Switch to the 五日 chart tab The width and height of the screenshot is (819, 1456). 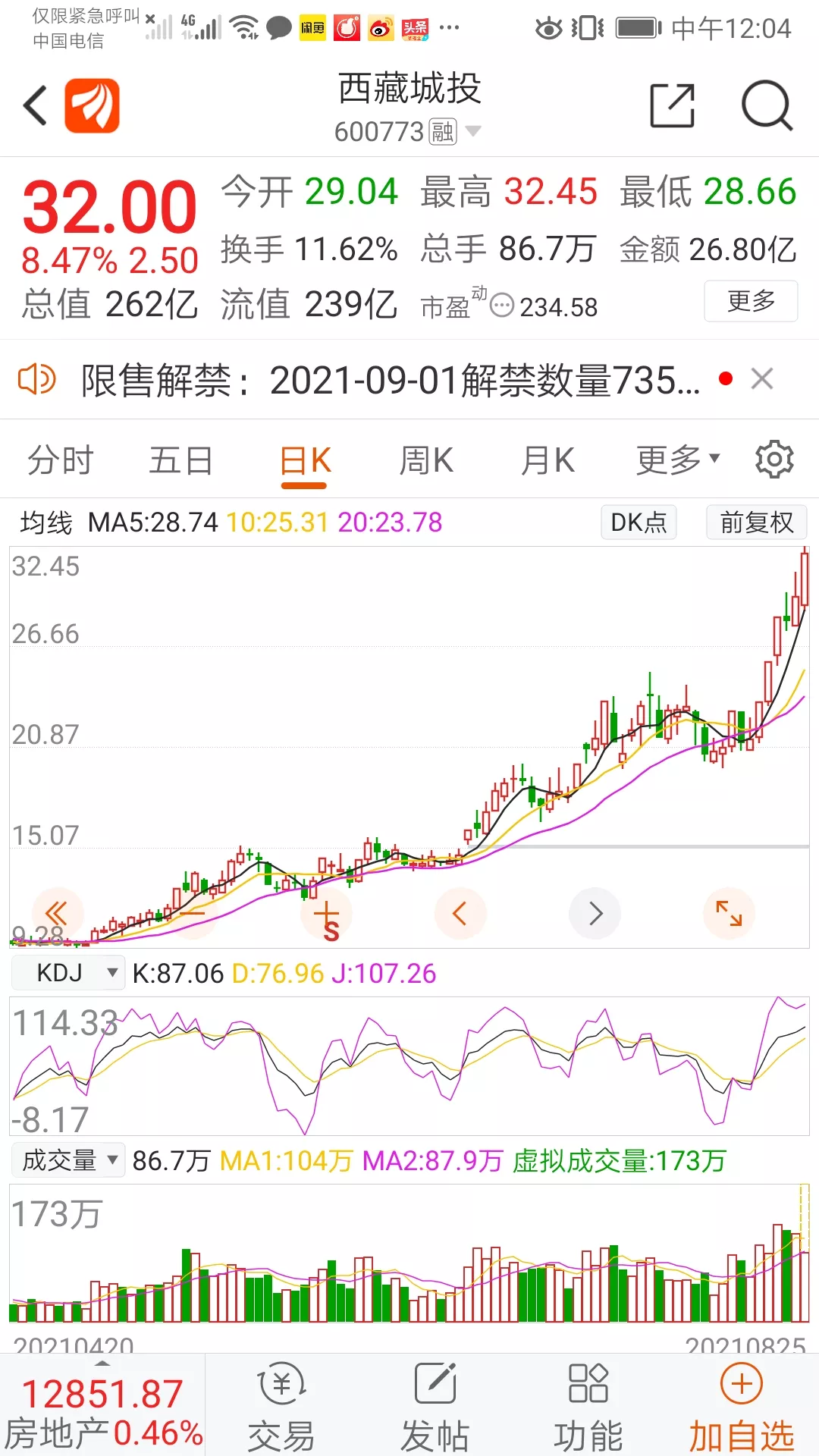(x=181, y=460)
